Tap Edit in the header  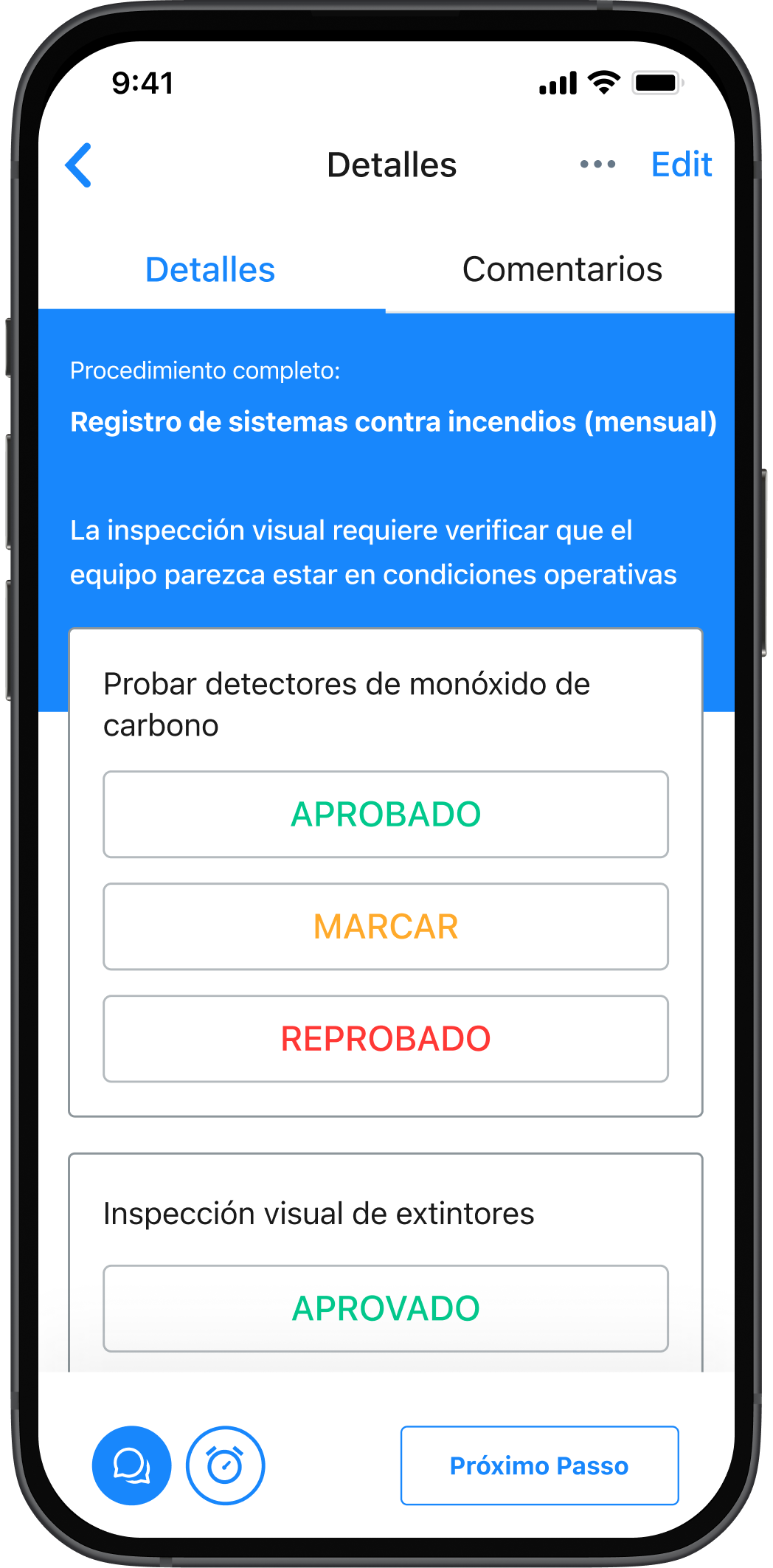(682, 165)
